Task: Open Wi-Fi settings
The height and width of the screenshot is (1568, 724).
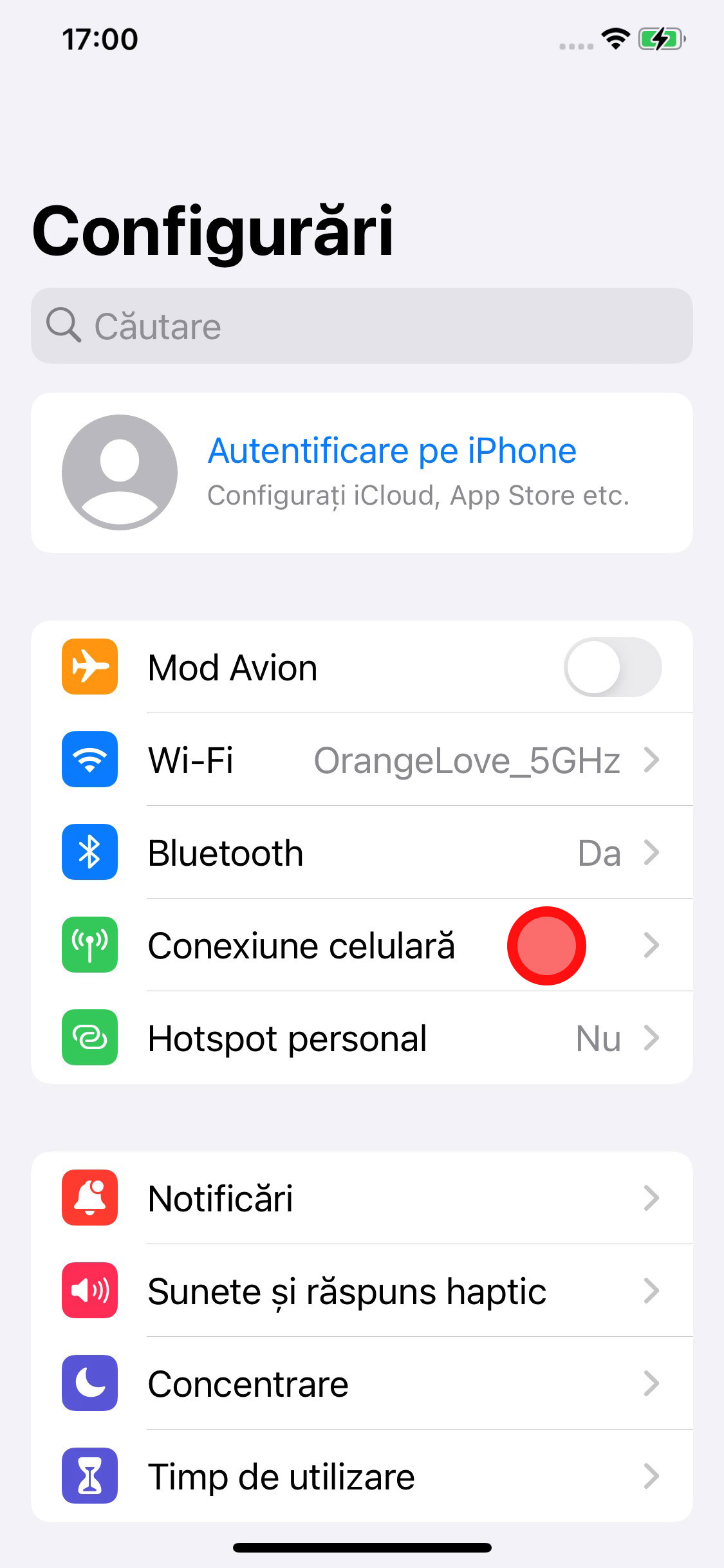Action: click(x=360, y=760)
